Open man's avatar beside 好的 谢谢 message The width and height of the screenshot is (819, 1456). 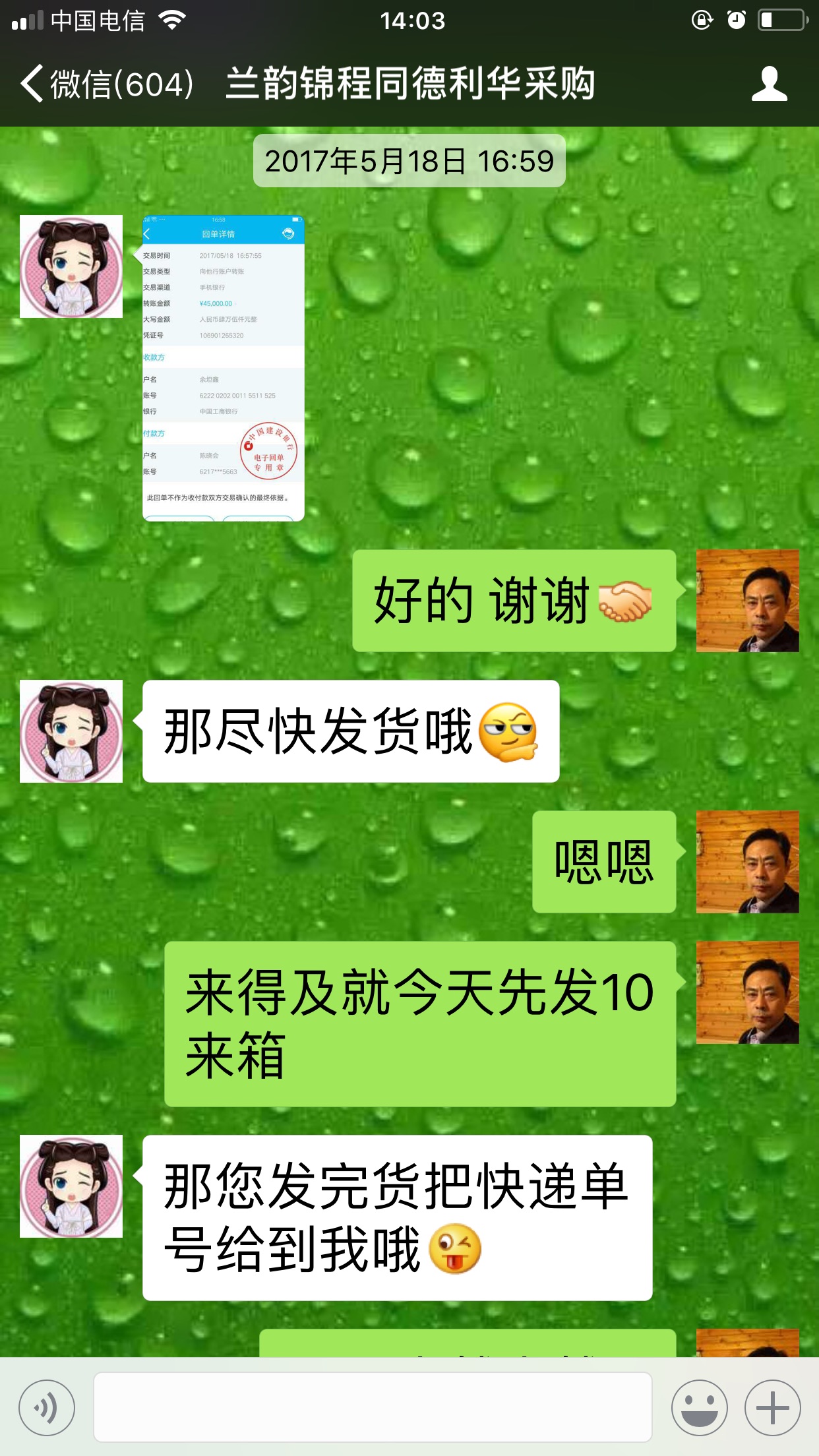click(x=747, y=601)
